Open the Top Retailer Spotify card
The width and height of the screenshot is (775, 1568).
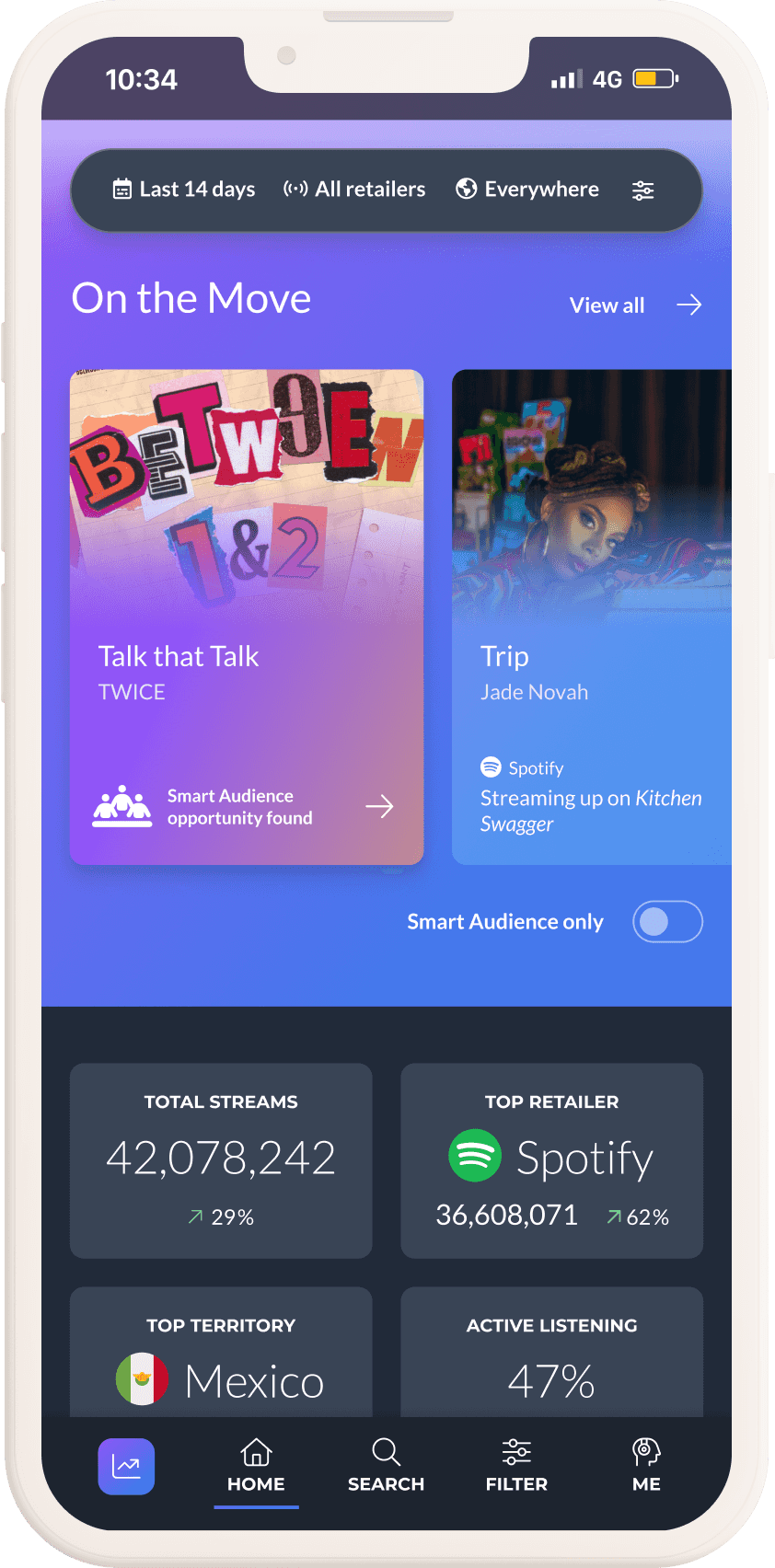(x=551, y=1160)
